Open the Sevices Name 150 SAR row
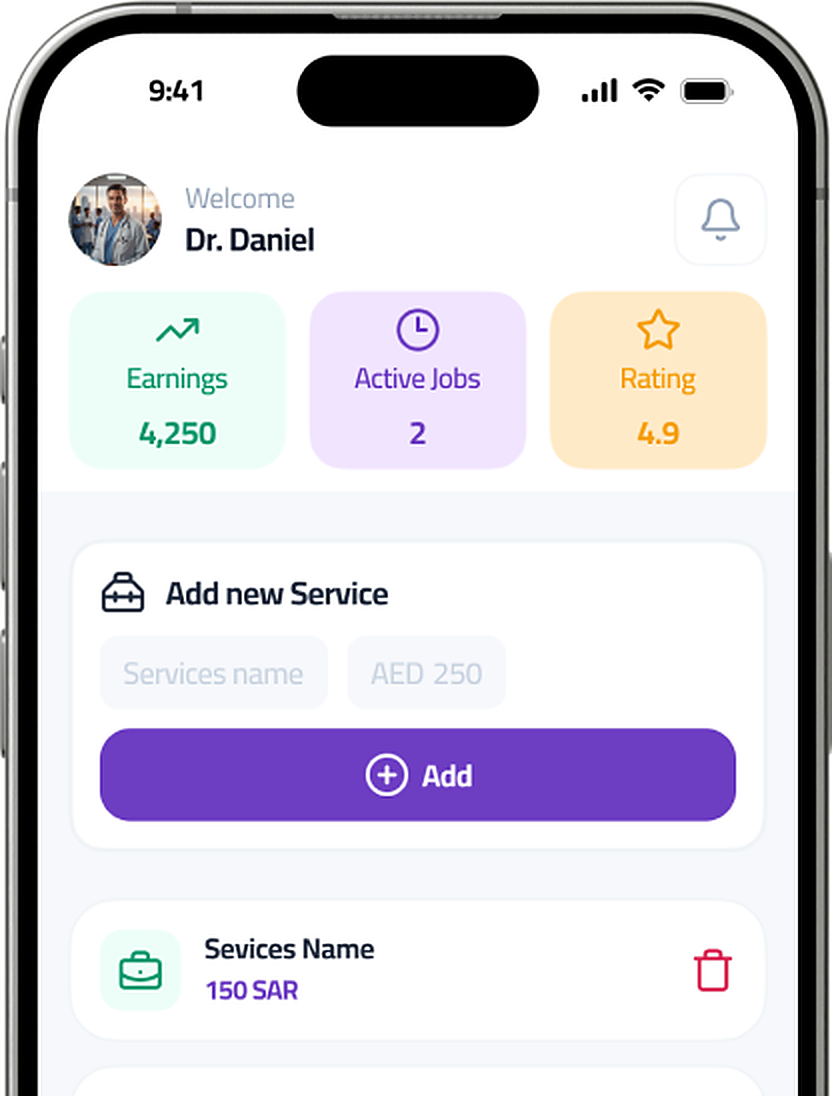Screen dimensions: 832x1096 (417, 970)
